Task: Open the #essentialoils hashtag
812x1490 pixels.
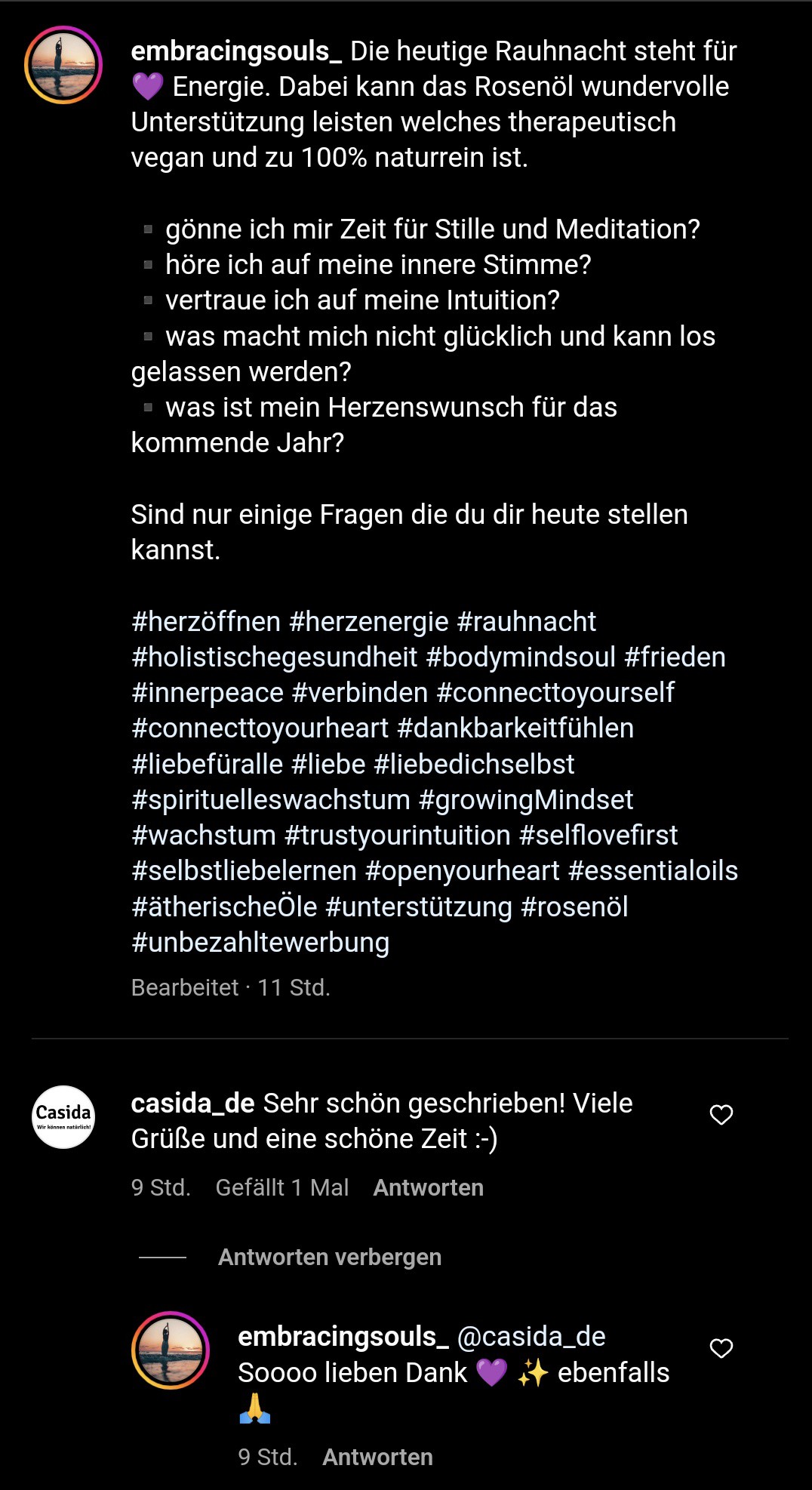Action: point(653,871)
